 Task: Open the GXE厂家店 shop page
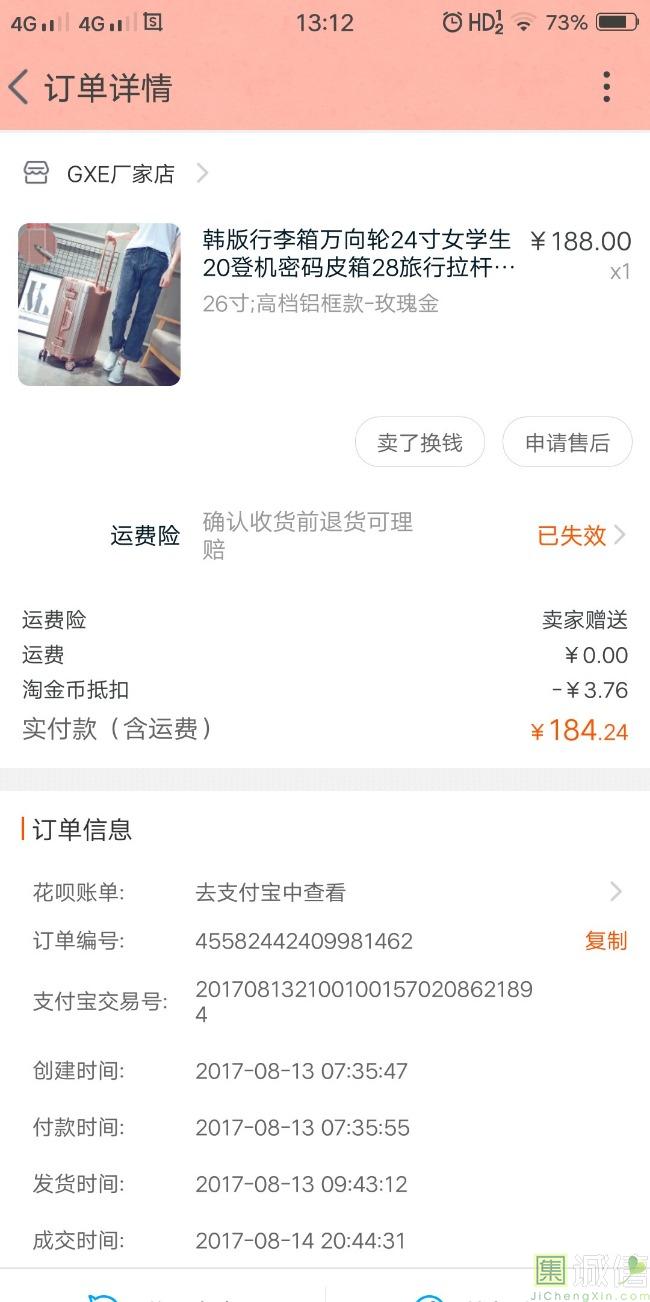(120, 174)
